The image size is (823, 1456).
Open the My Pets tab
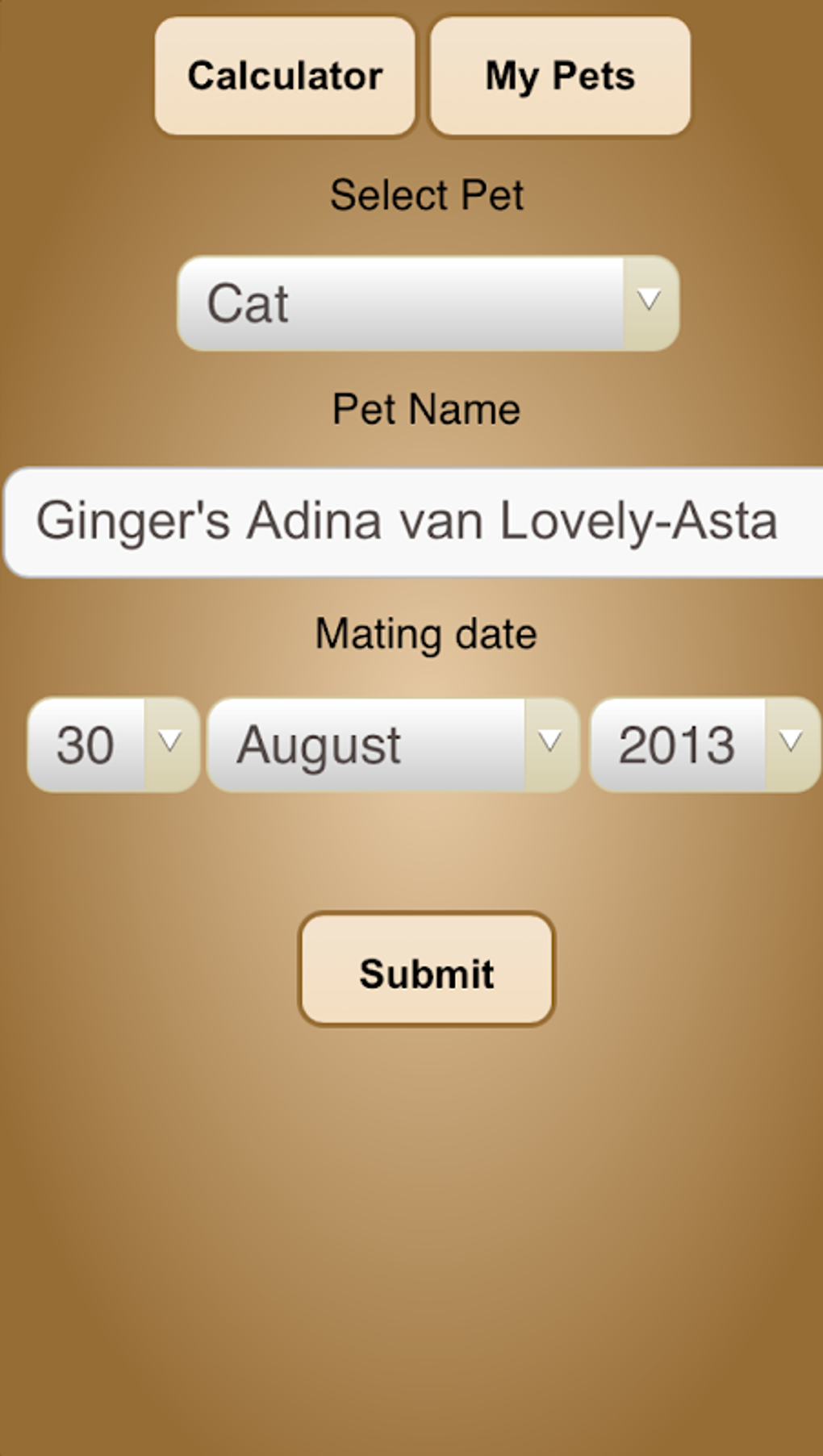click(560, 77)
